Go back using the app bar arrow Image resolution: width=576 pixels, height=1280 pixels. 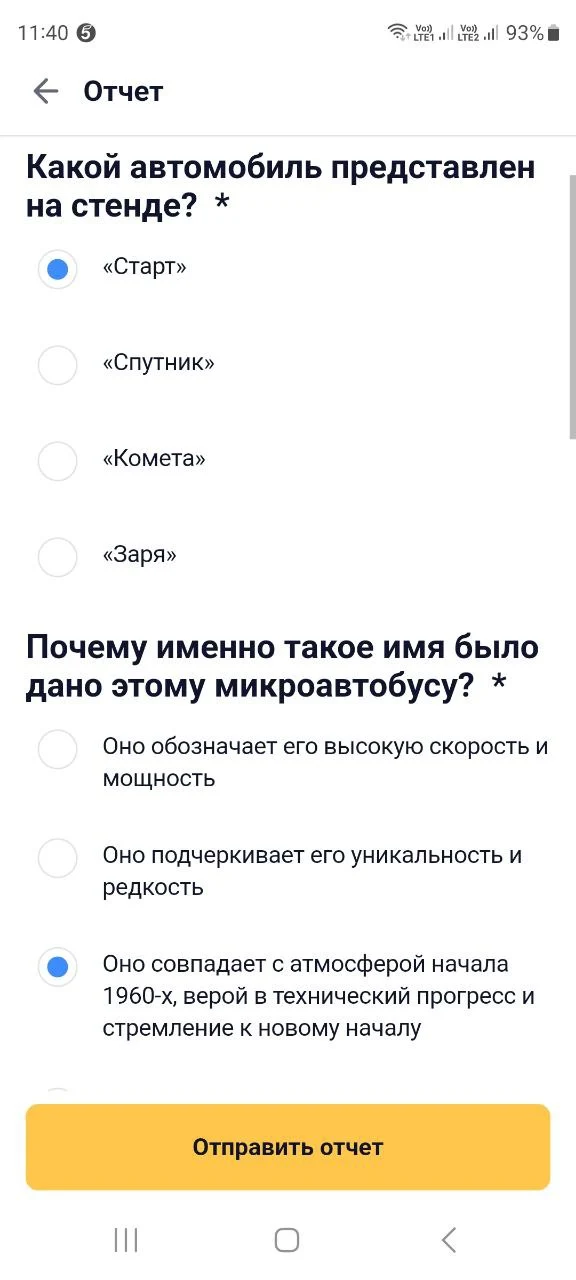tap(46, 92)
